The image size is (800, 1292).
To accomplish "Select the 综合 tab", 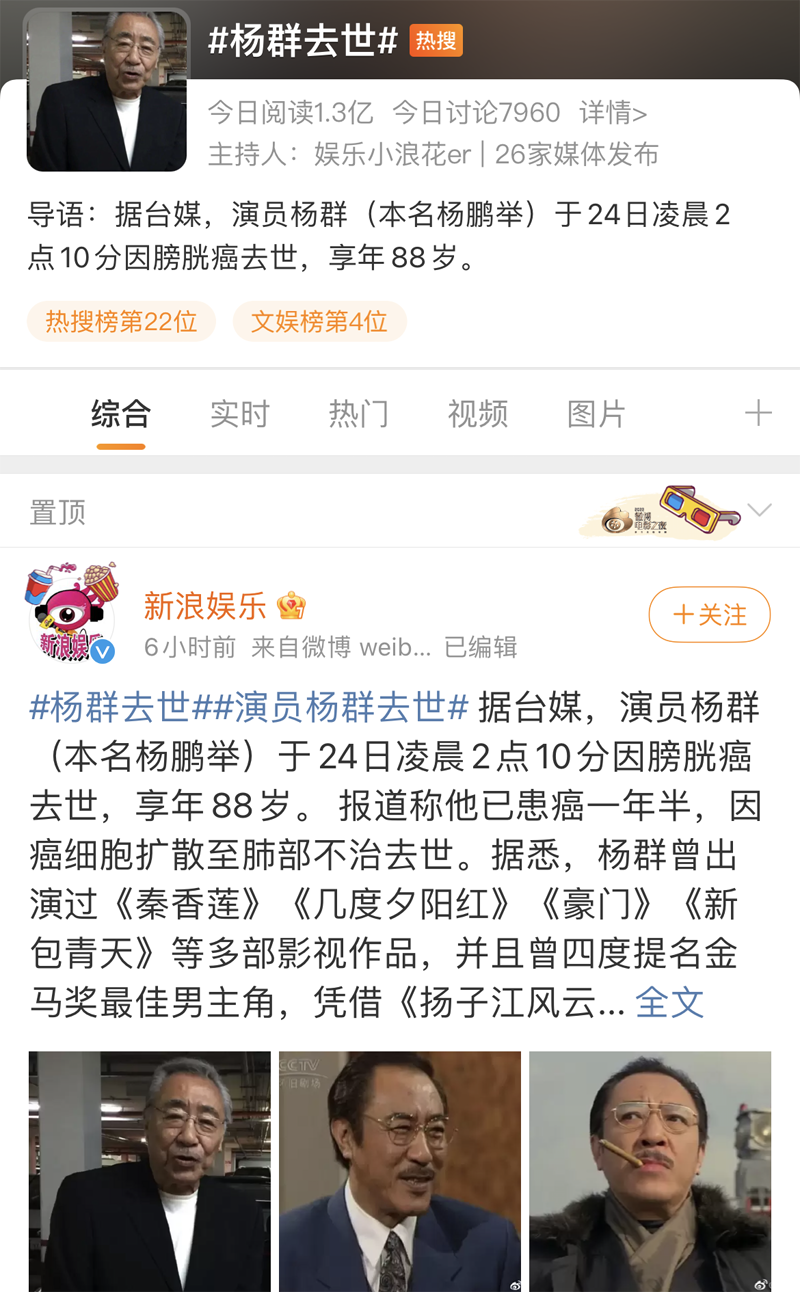I will pos(121,413).
